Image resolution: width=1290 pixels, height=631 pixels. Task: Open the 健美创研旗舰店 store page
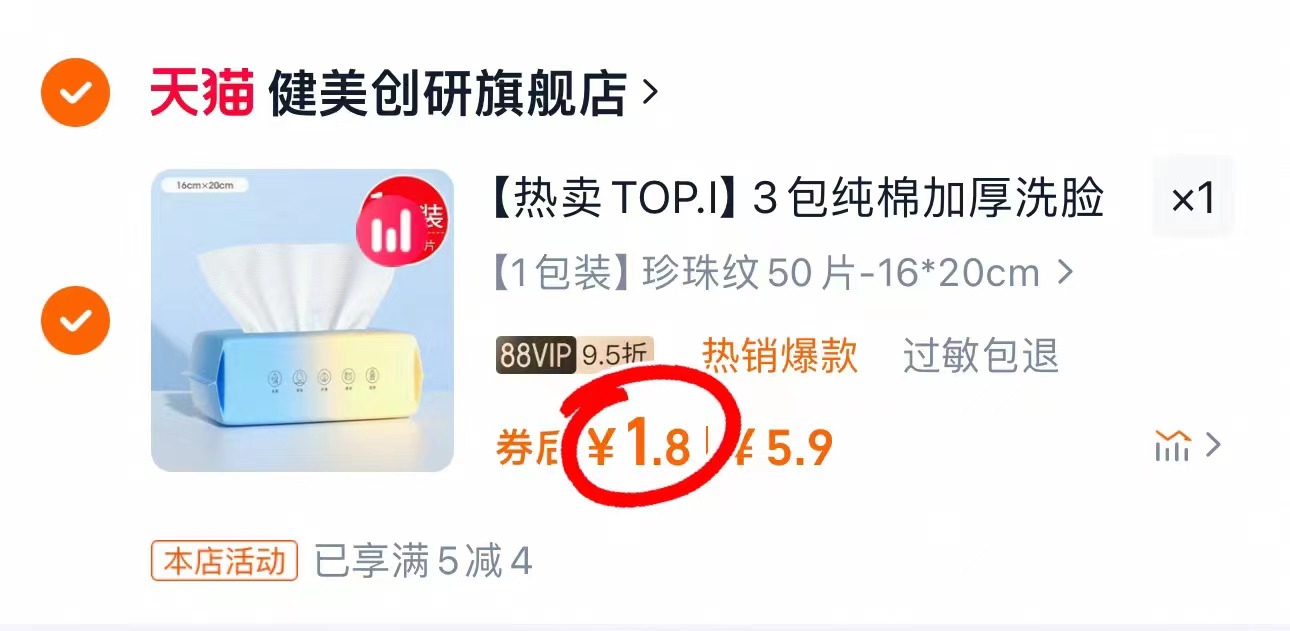(446, 94)
